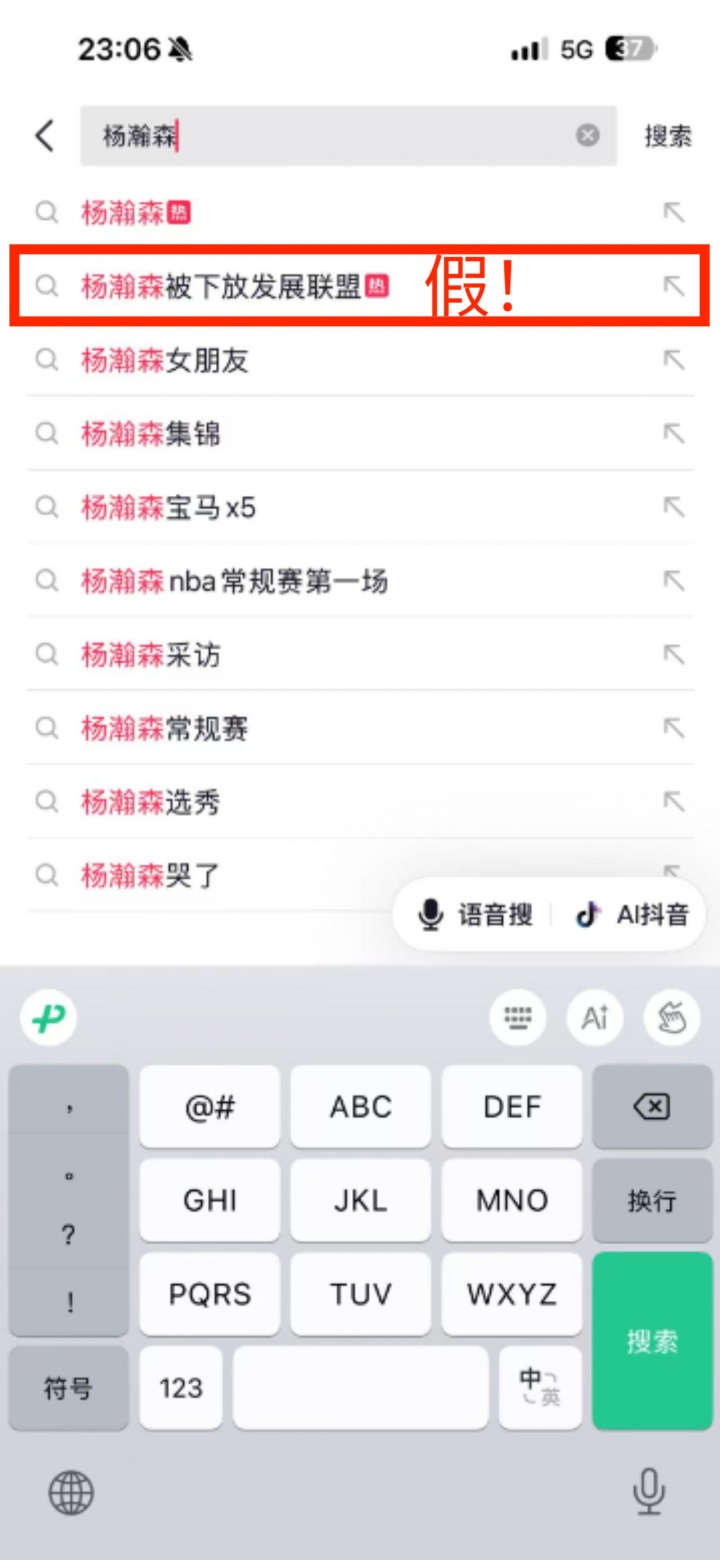
Task: Clear the search field text
Action: click(588, 136)
